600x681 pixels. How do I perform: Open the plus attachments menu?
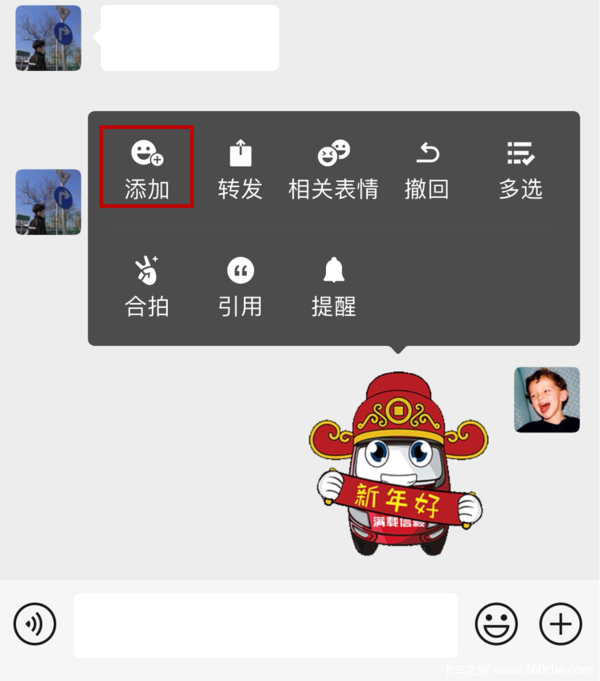click(560, 625)
